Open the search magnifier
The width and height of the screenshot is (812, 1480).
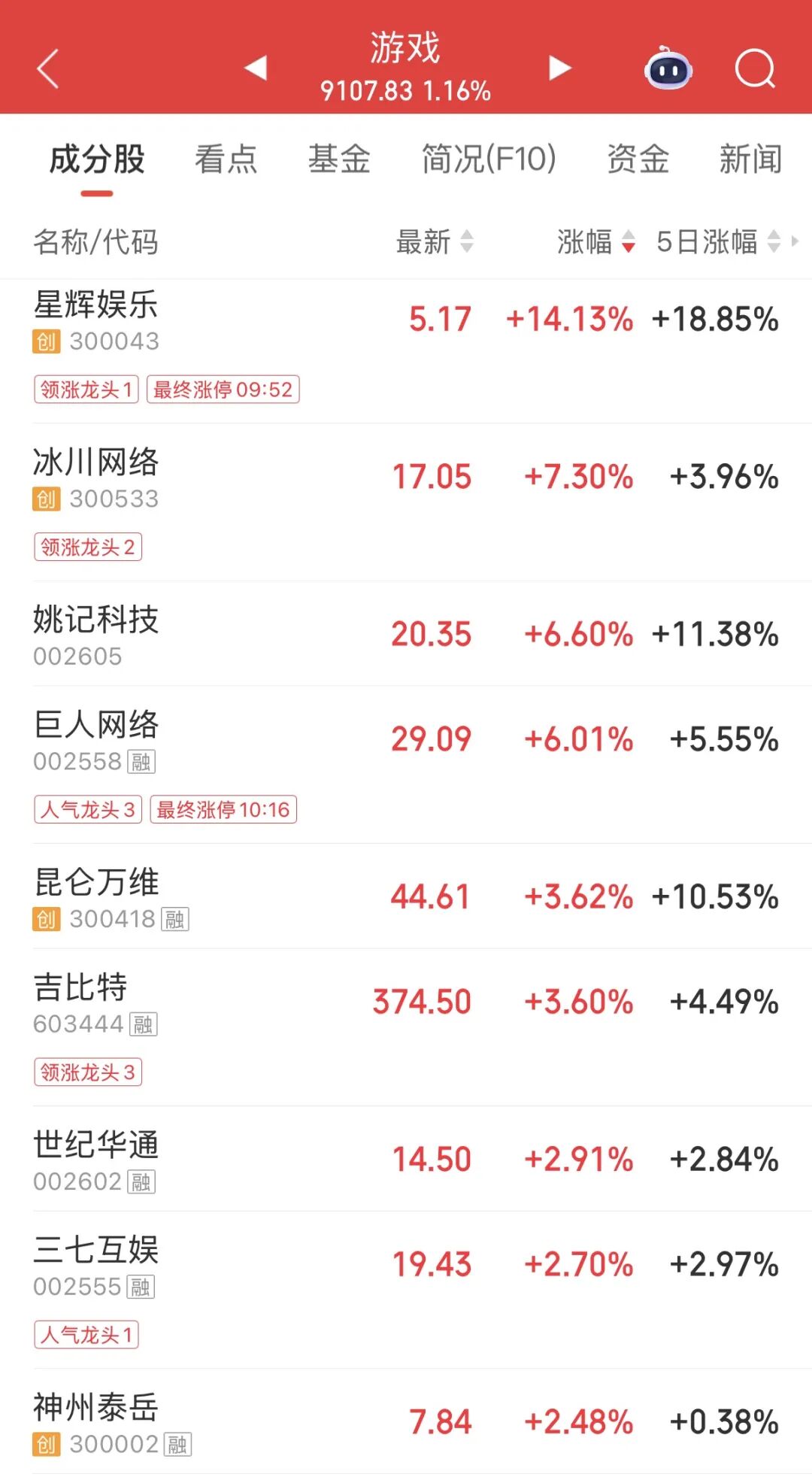(755, 69)
